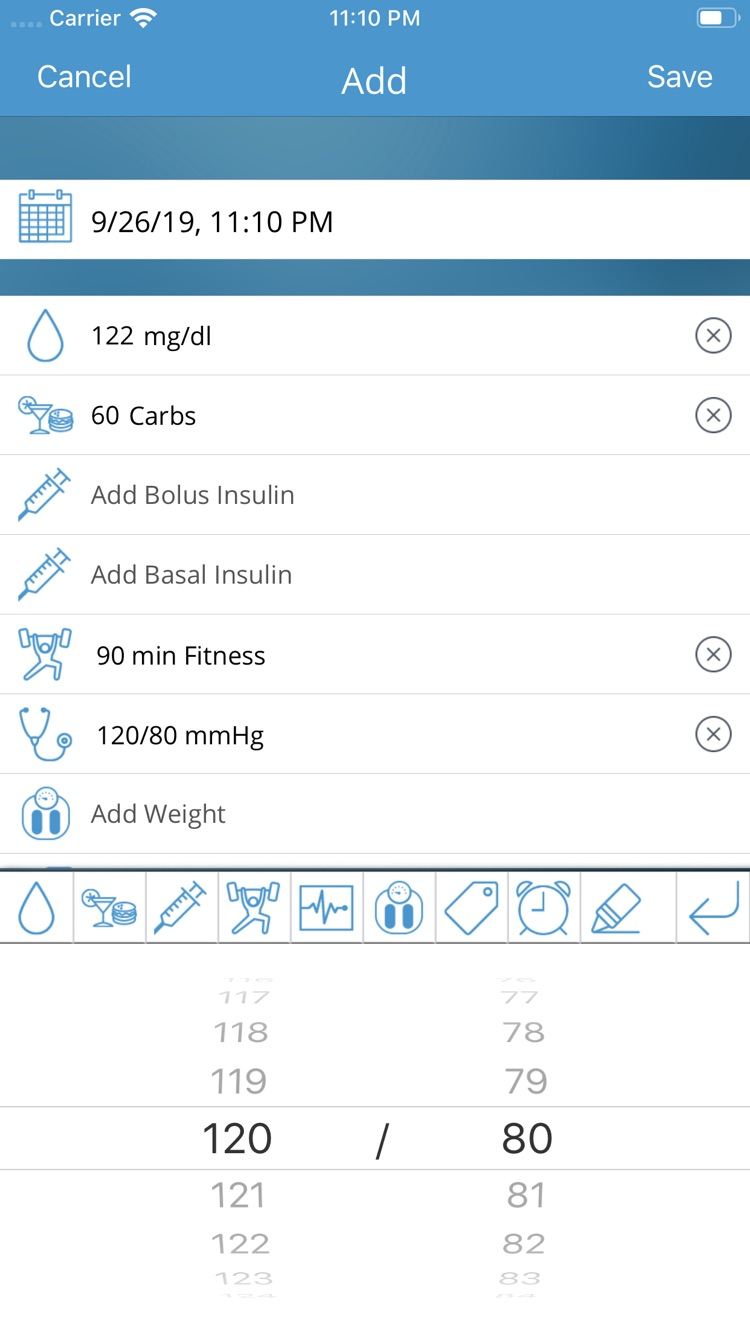This screenshot has height=1334, width=750.
Task: Open the calendar icon next to the date
Action: pos(44,216)
